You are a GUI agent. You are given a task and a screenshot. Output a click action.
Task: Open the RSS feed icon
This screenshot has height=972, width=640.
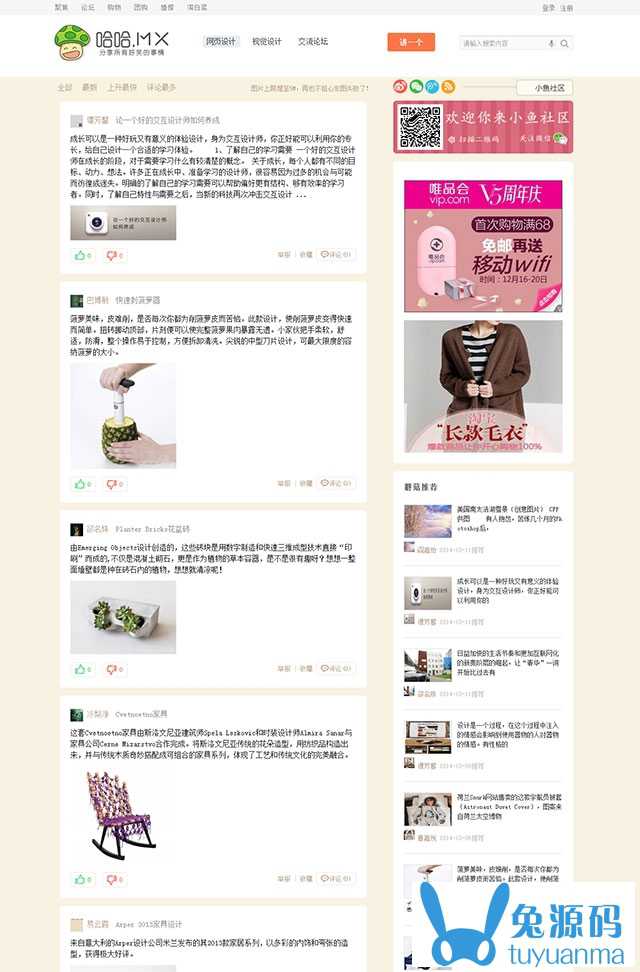[x=448, y=87]
